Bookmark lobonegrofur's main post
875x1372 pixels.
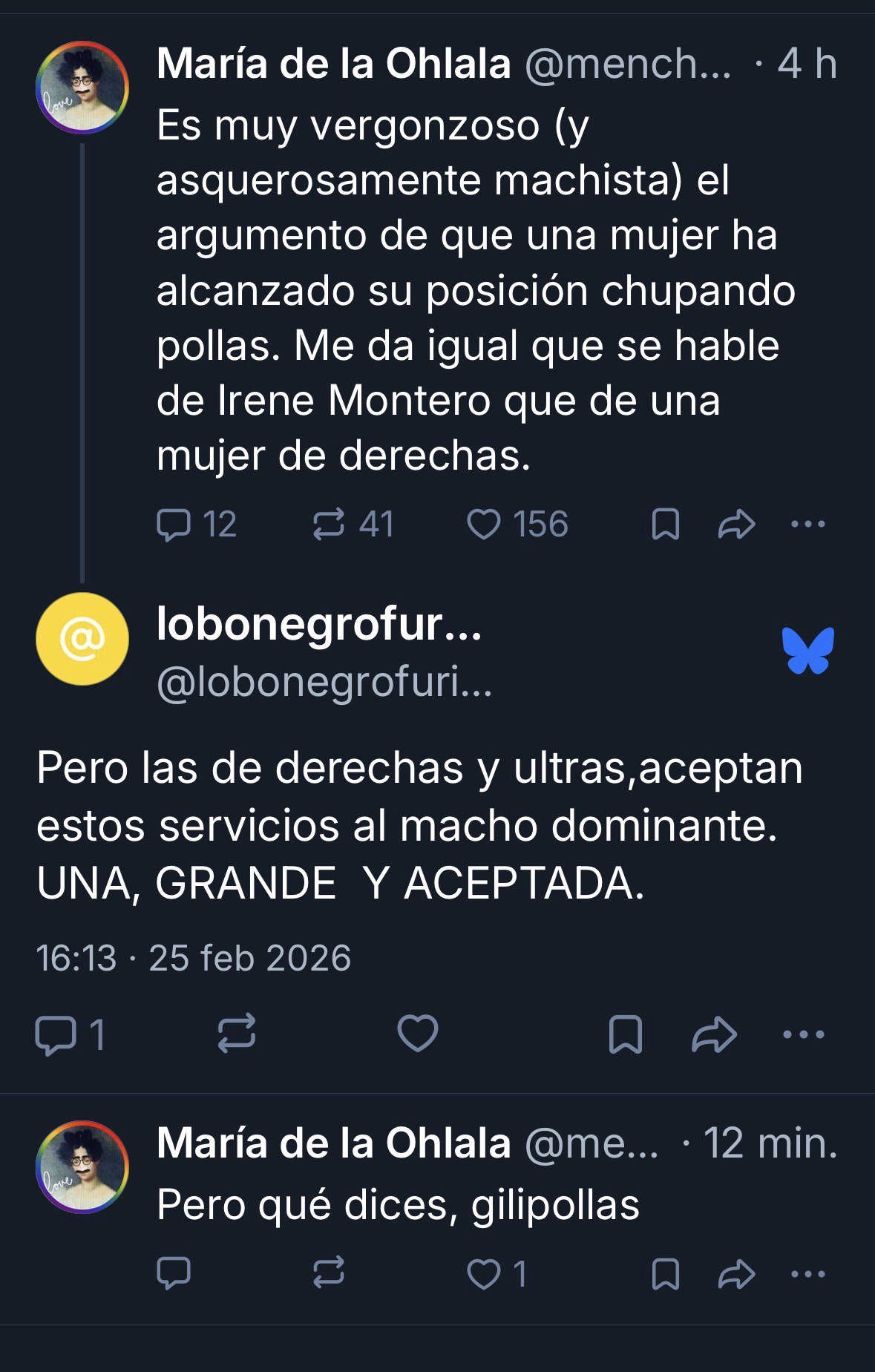click(x=625, y=1034)
